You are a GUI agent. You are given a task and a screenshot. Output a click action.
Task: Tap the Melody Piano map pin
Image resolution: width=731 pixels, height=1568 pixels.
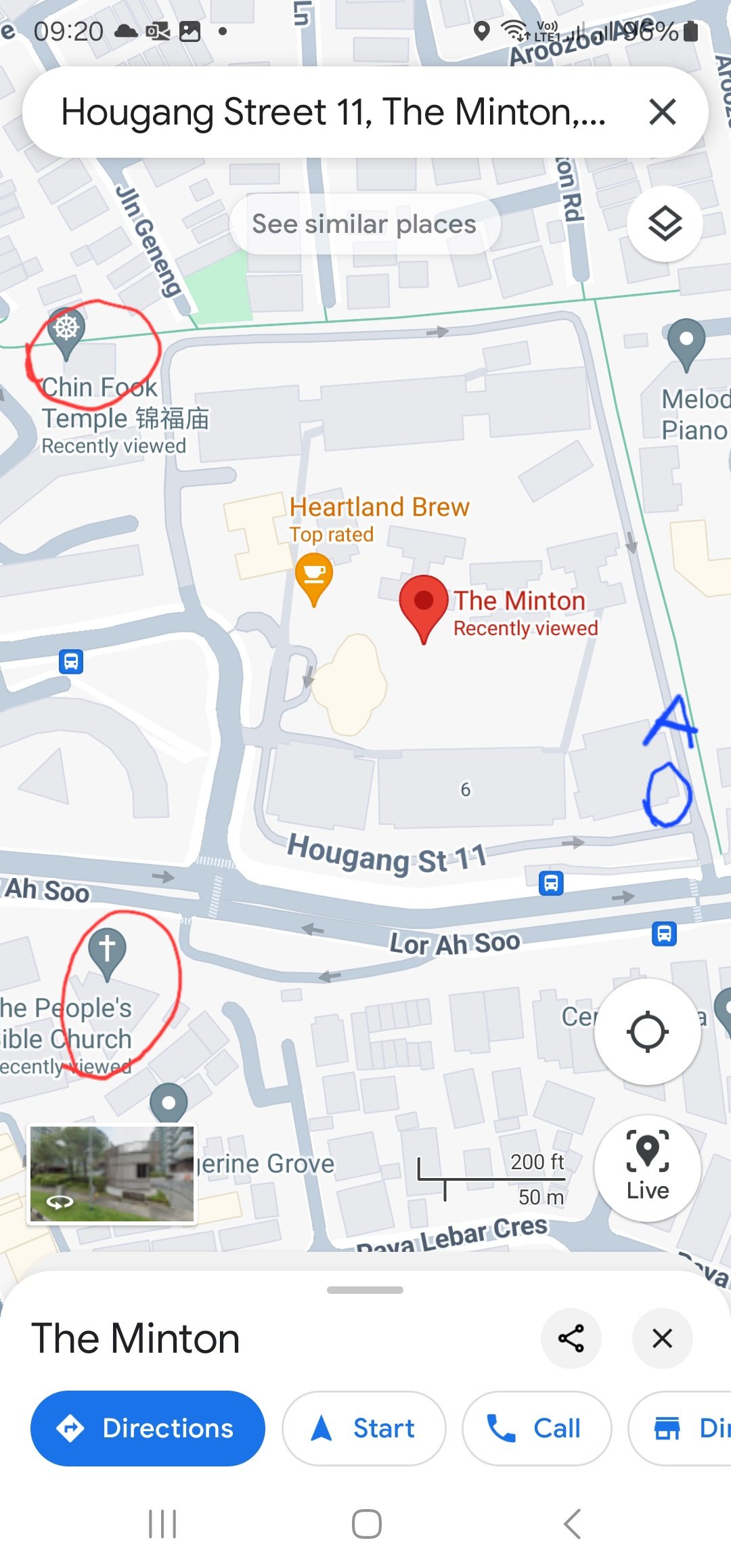(686, 342)
